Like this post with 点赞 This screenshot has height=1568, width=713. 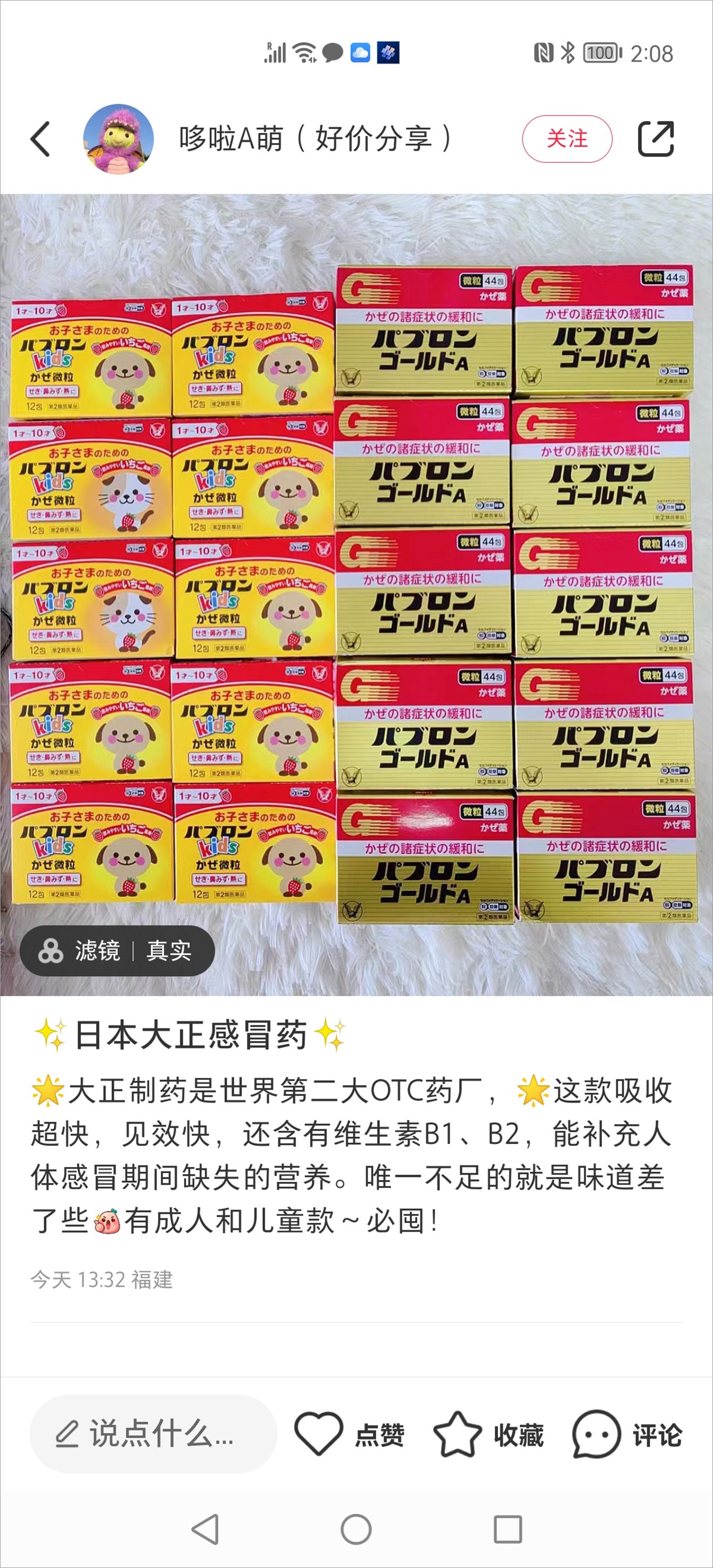point(350,1433)
